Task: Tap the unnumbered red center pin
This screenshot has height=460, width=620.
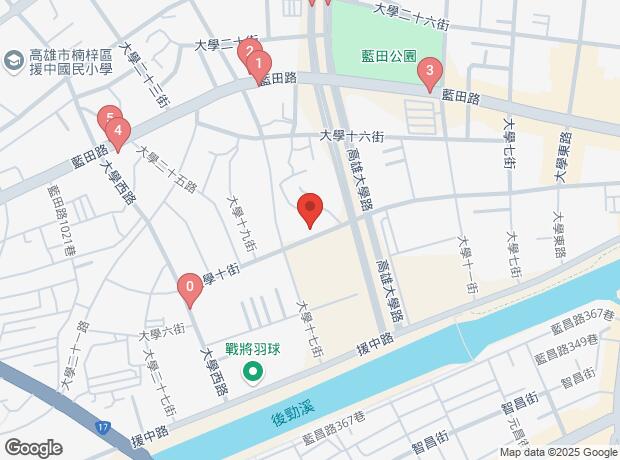Action: coord(310,210)
